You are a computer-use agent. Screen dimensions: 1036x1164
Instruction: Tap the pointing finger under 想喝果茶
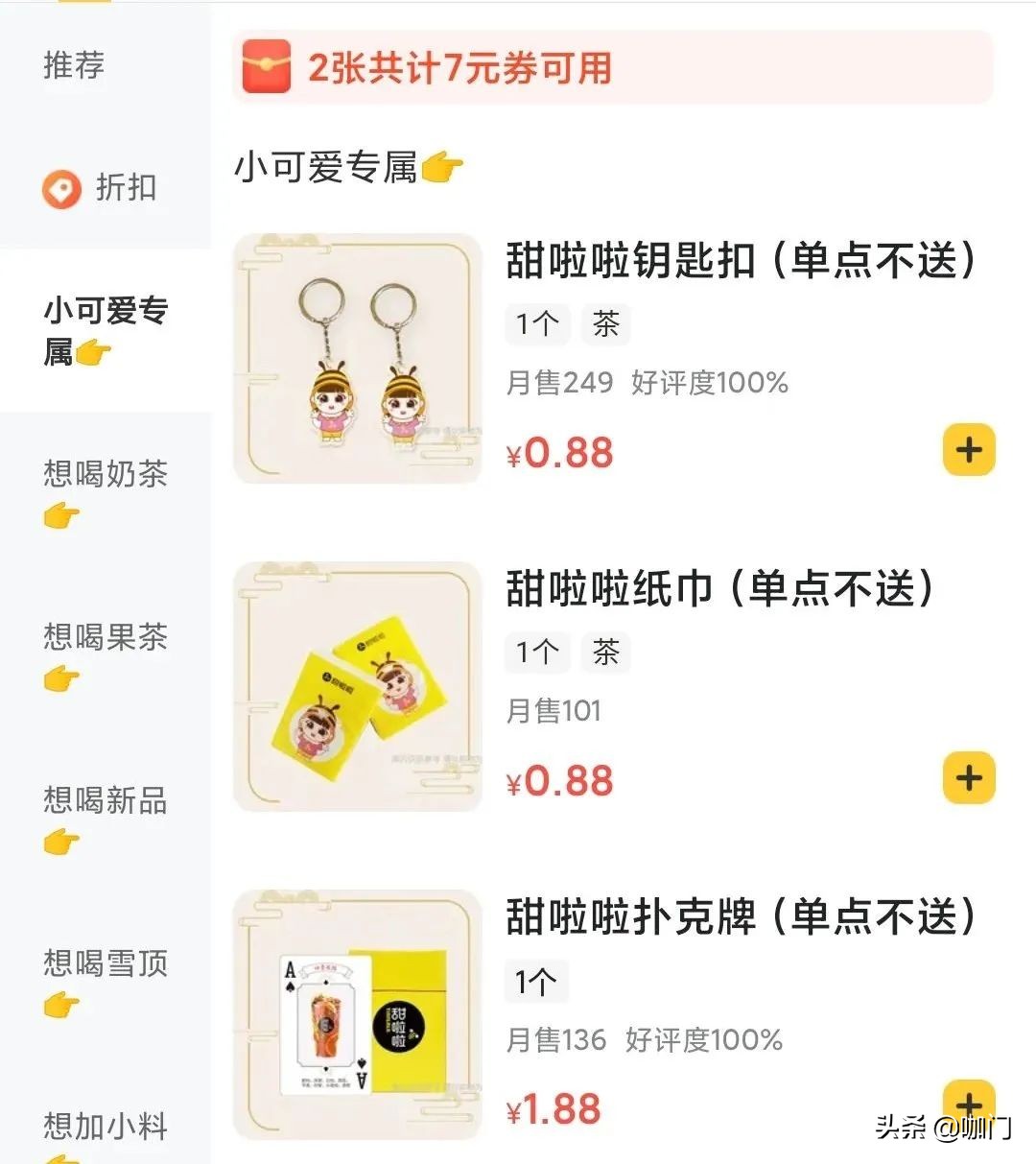[59, 678]
